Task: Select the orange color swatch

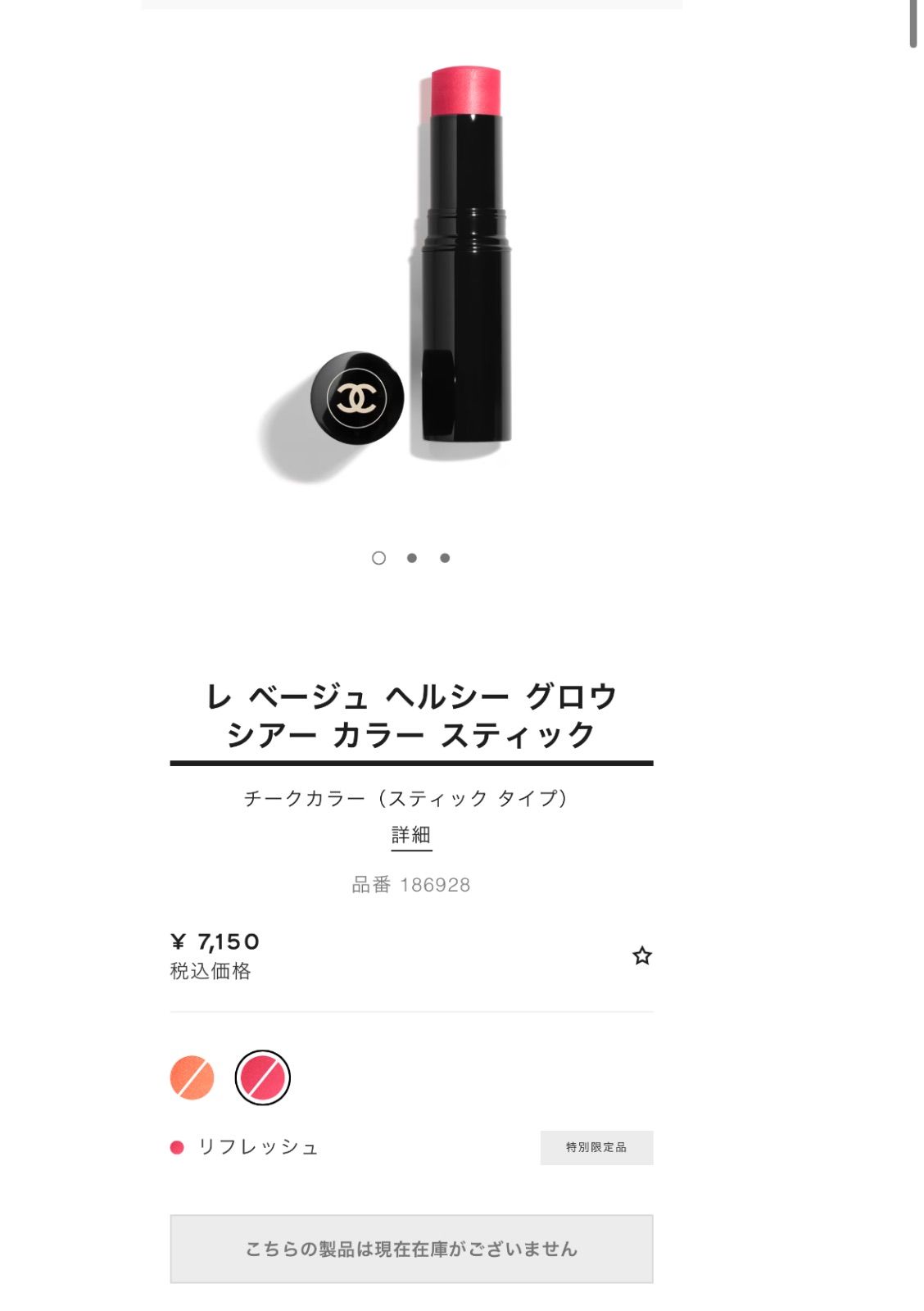Action: point(192,1077)
